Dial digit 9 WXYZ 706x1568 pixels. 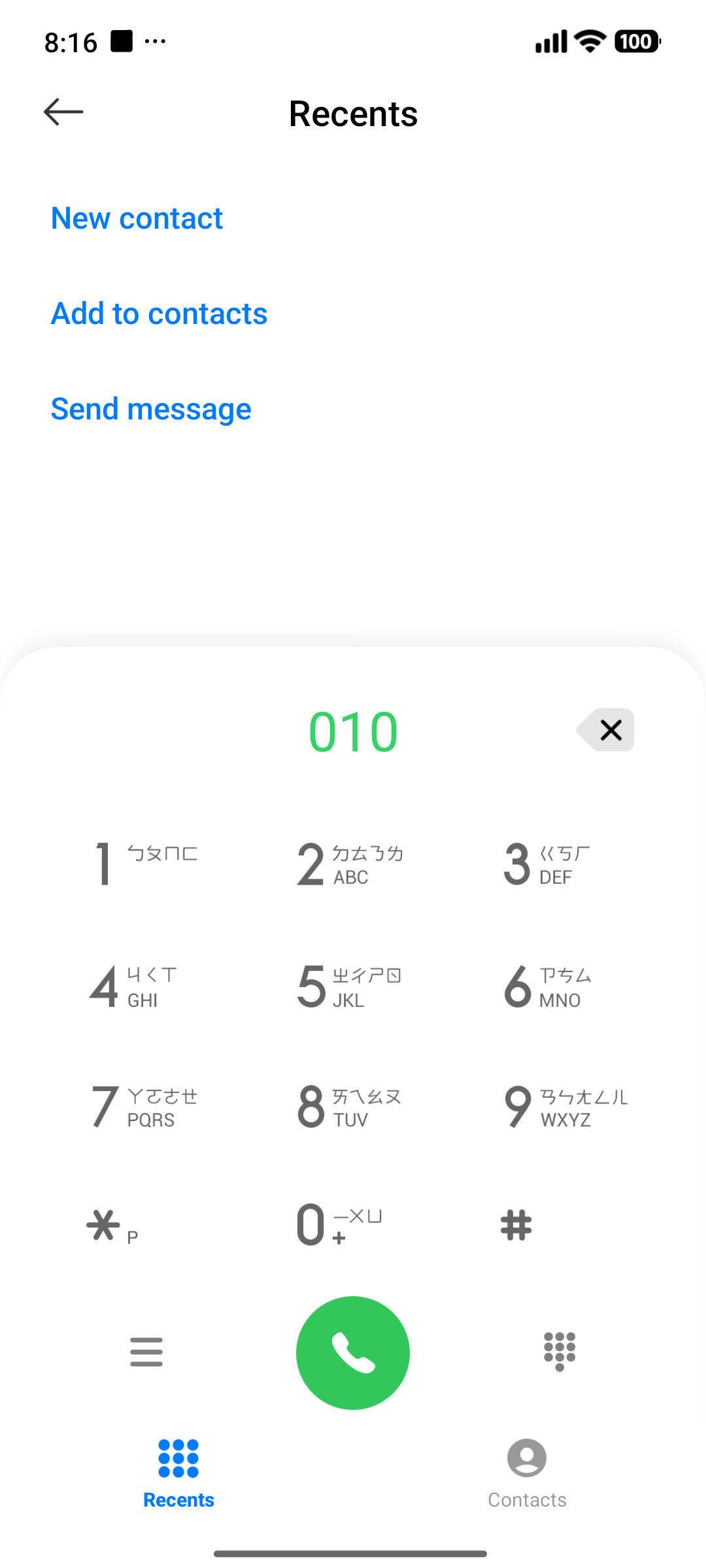point(566,1107)
